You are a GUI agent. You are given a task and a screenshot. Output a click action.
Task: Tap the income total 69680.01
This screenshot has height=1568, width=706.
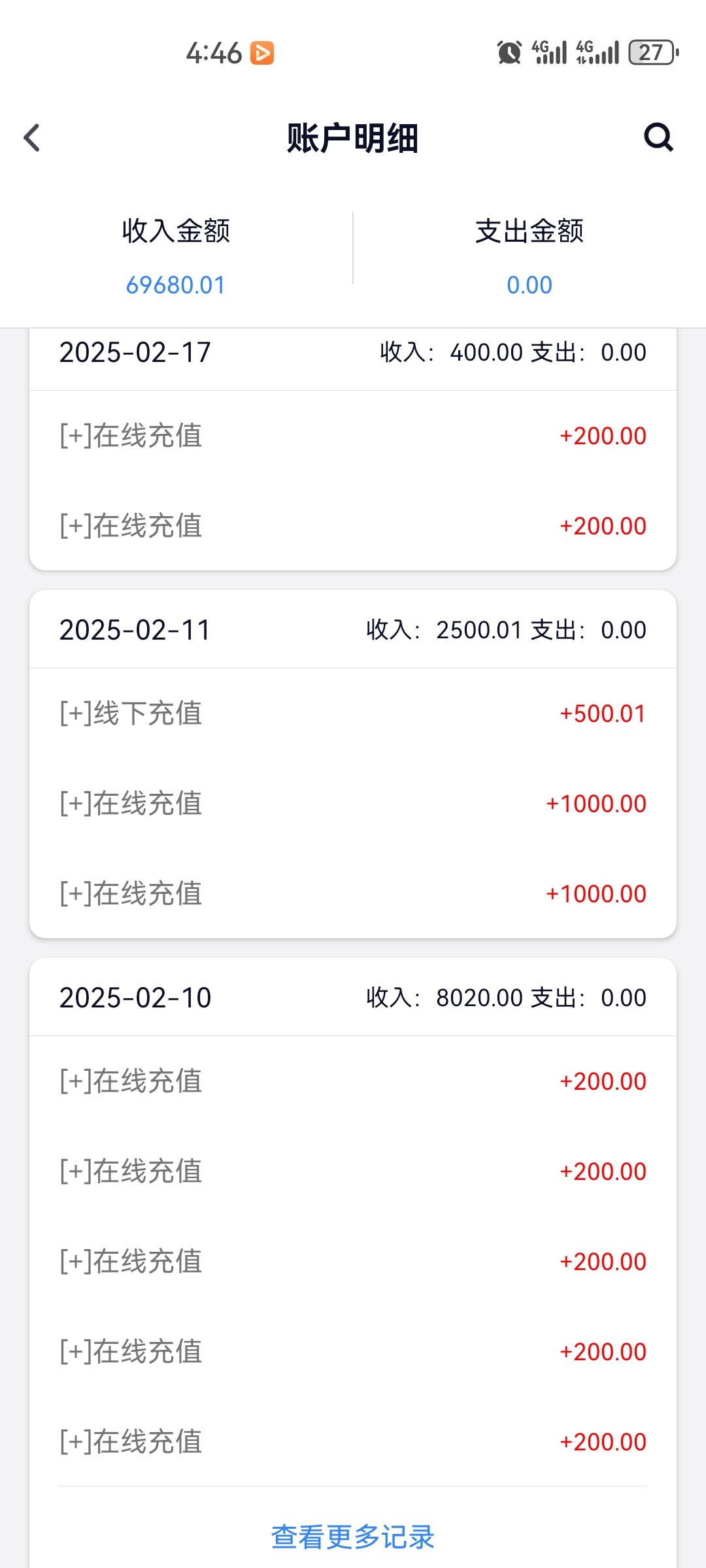175,285
